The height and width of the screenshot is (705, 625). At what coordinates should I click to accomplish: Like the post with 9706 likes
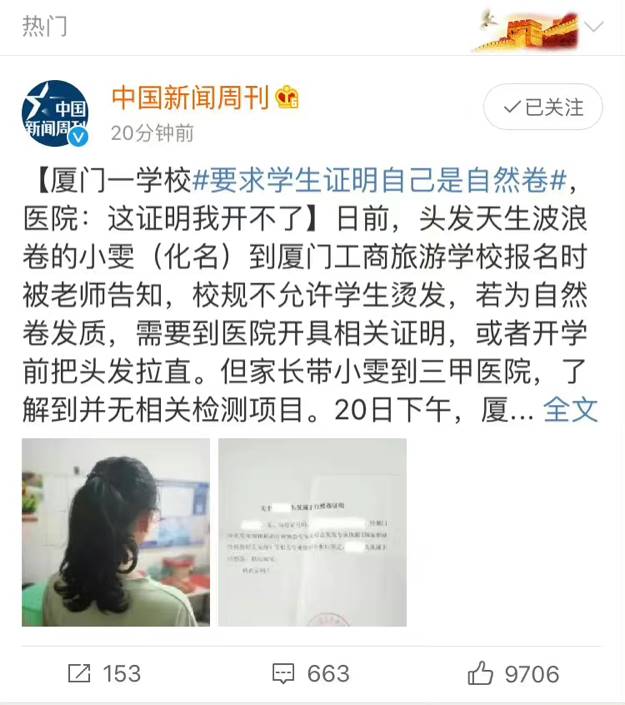(517, 673)
